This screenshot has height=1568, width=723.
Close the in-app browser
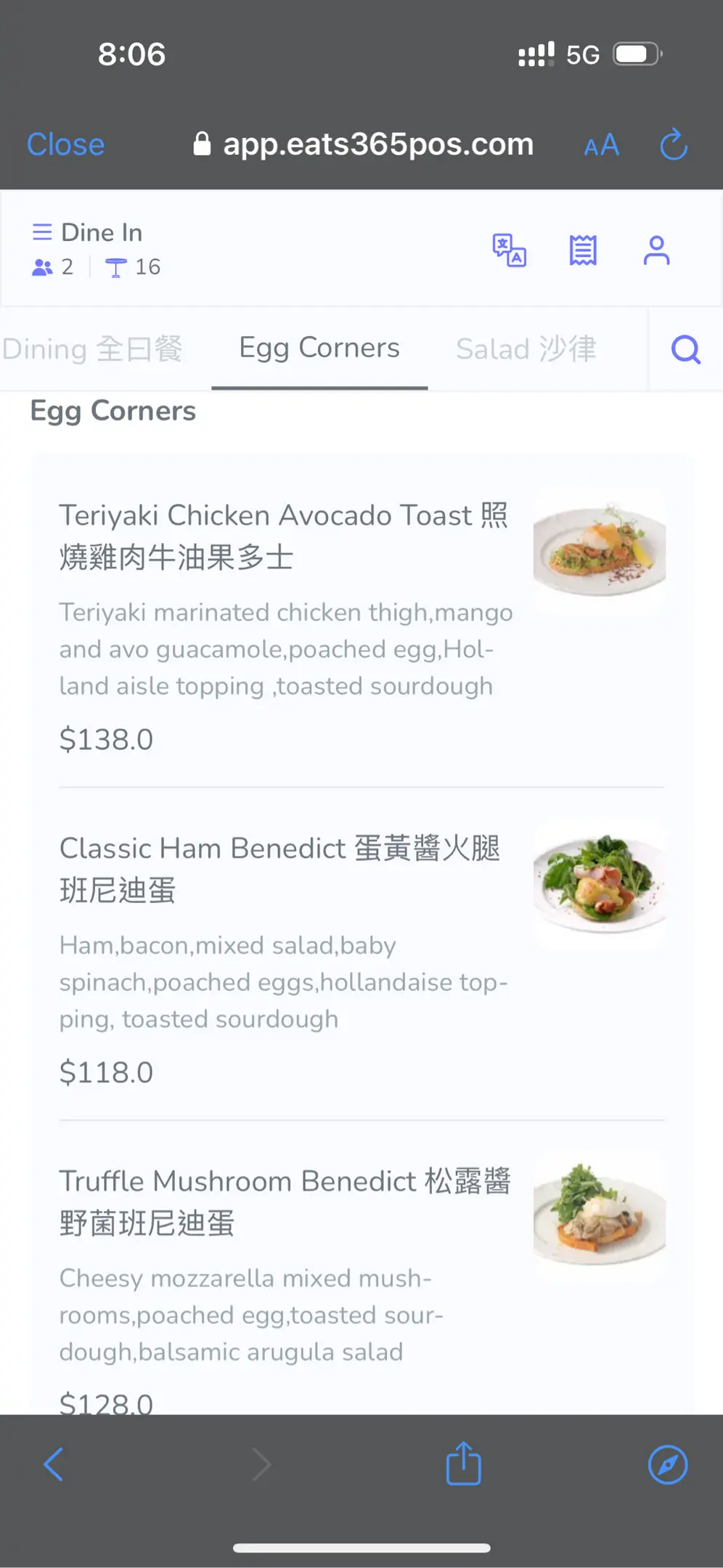[x=65, y=144]
